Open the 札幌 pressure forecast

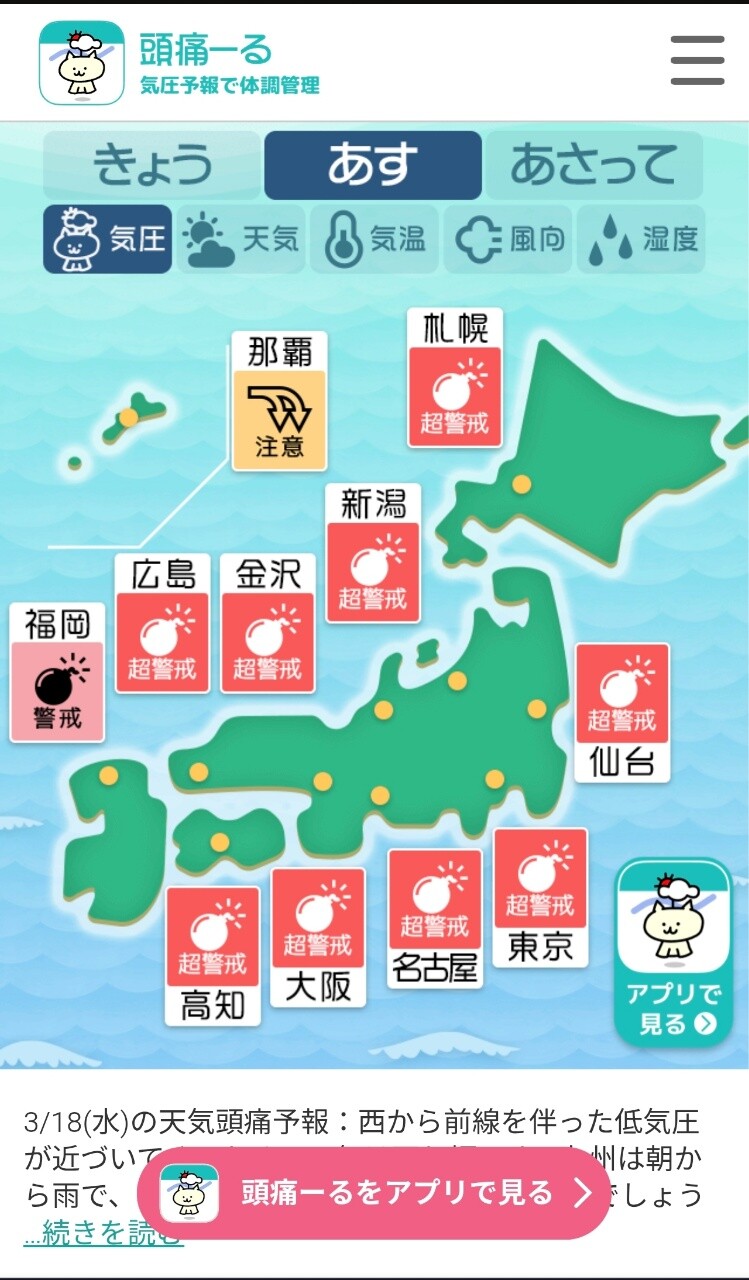[x=455, y=380]
